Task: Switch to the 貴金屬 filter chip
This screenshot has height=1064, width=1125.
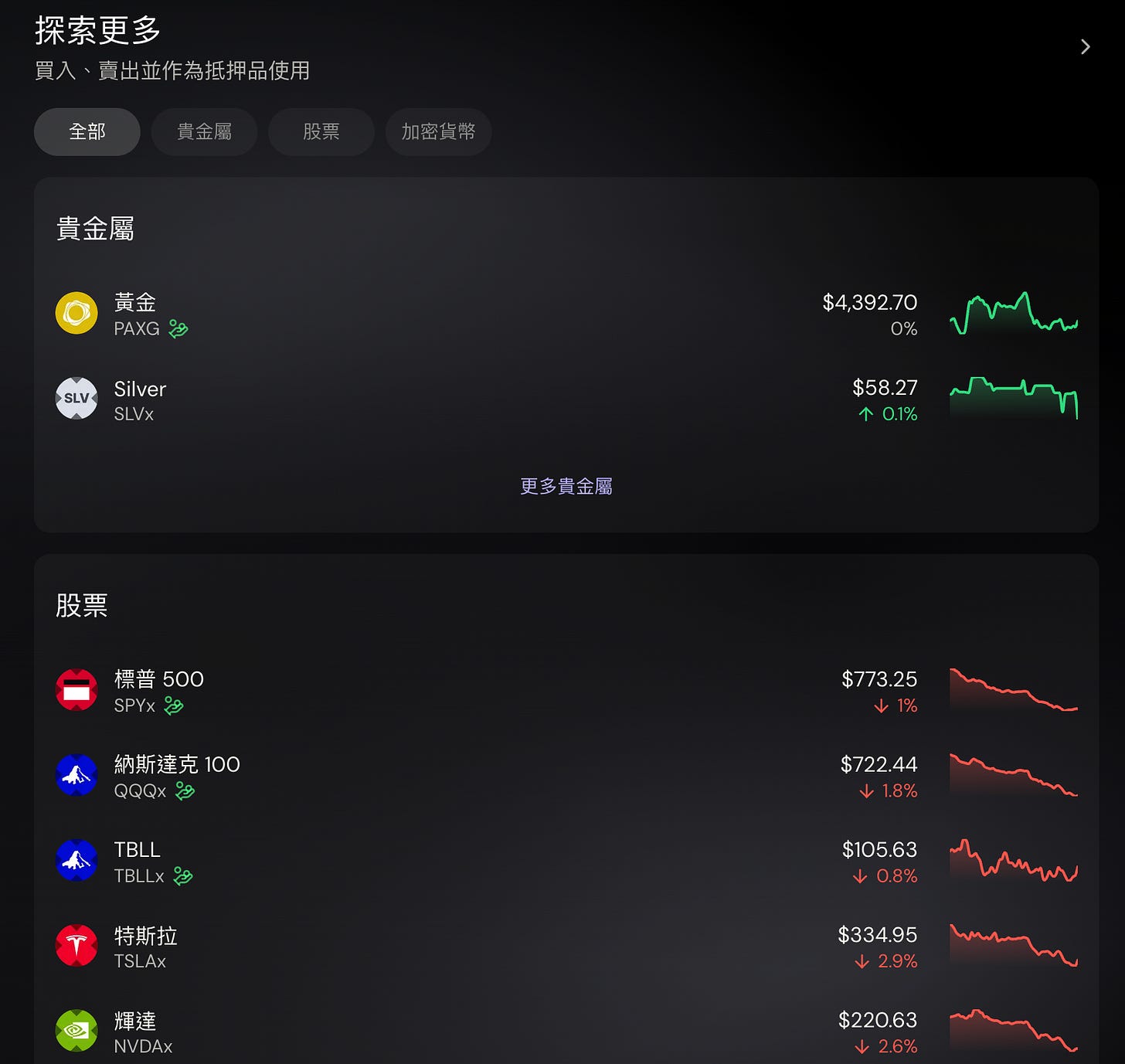Action: (204, 132)
